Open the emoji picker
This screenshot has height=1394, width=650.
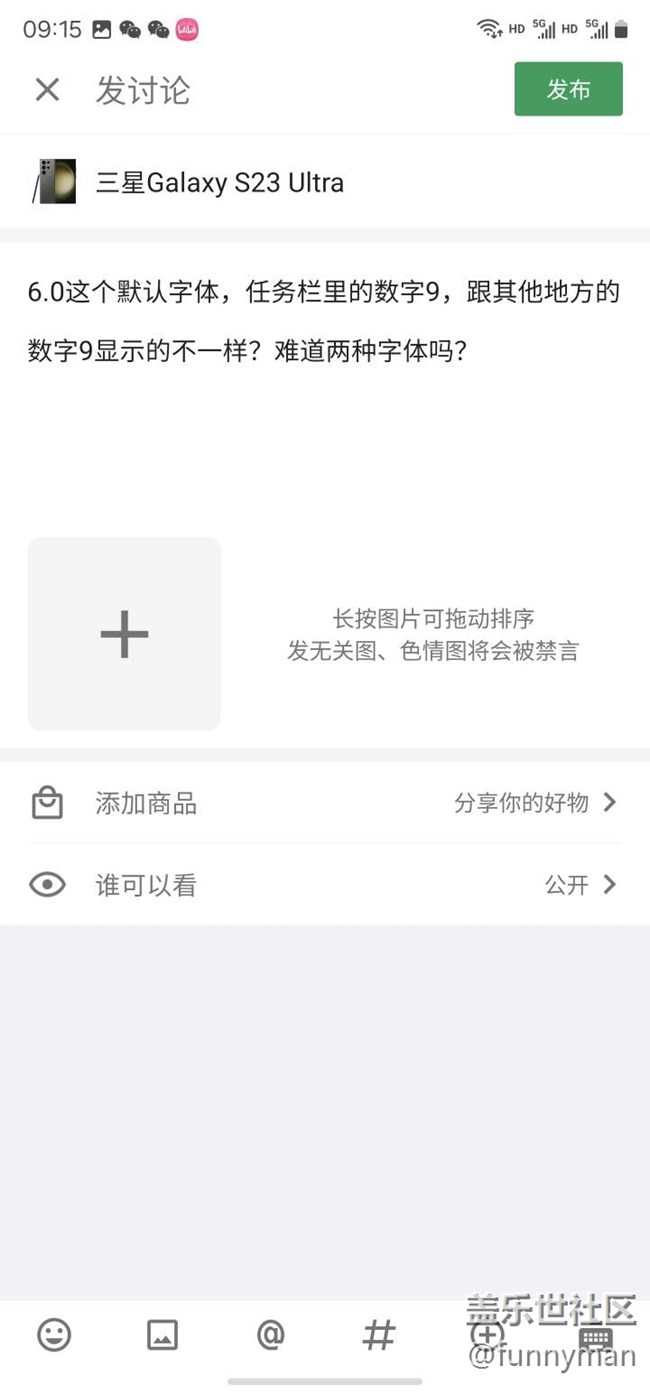54,1335
